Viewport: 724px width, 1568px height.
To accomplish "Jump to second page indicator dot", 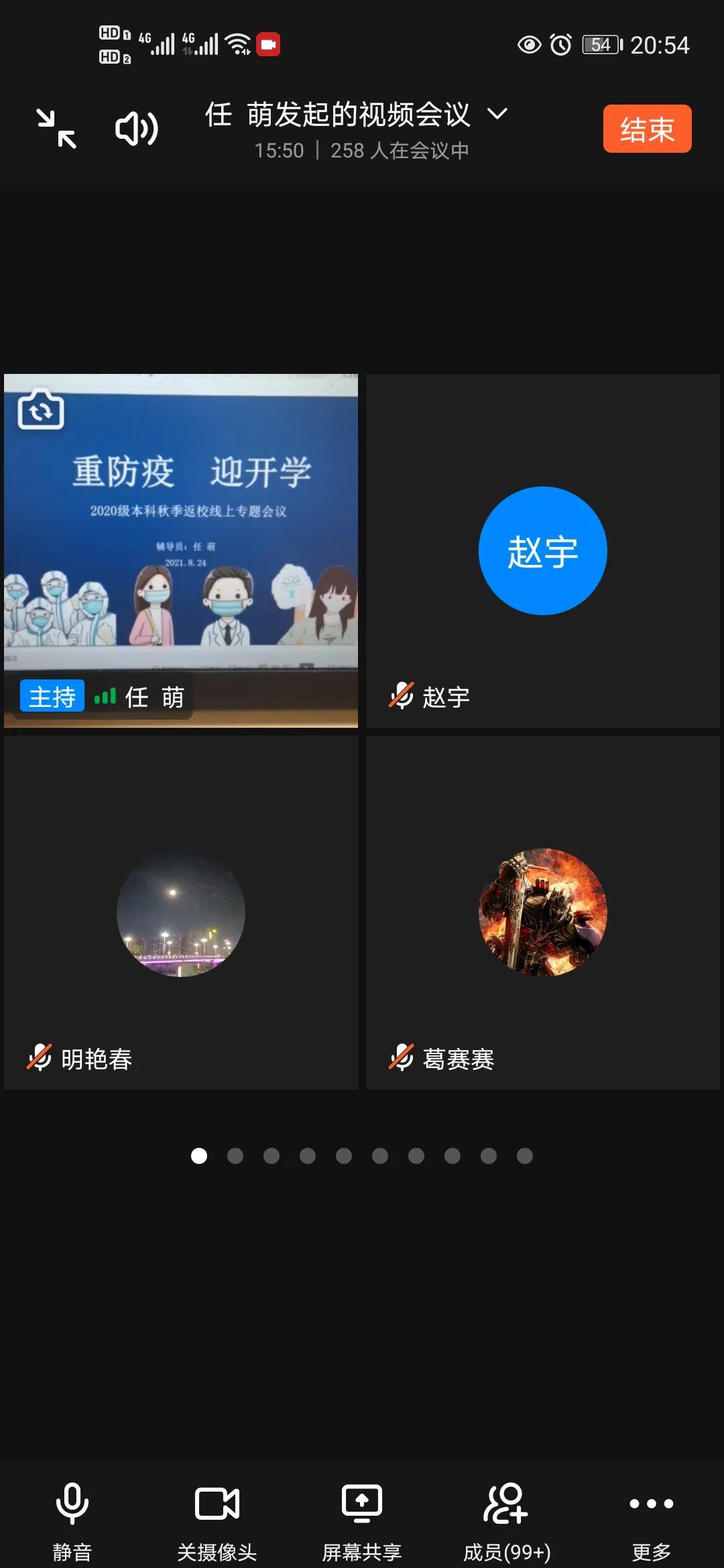I will [x=235, y=1156].
